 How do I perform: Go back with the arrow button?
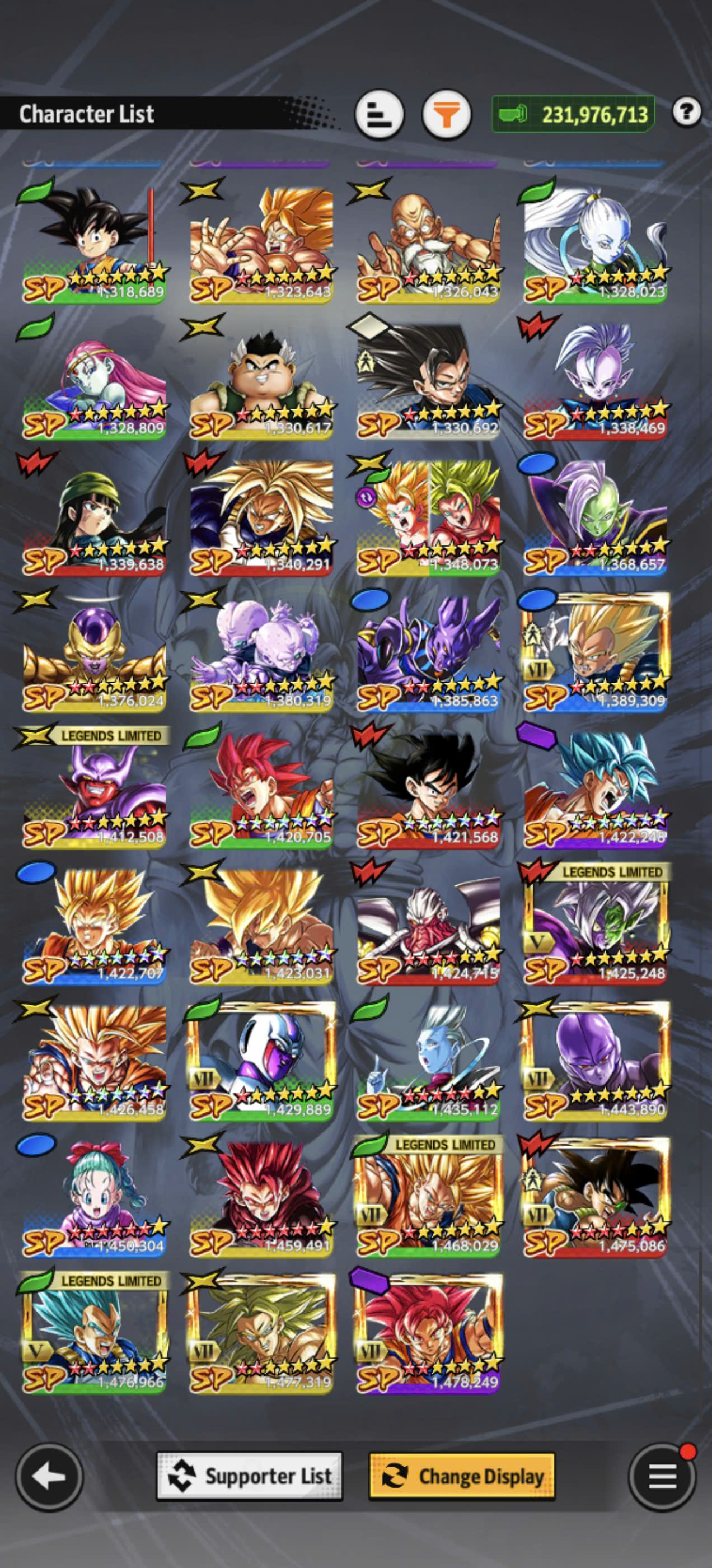(x=49, y=1476)
